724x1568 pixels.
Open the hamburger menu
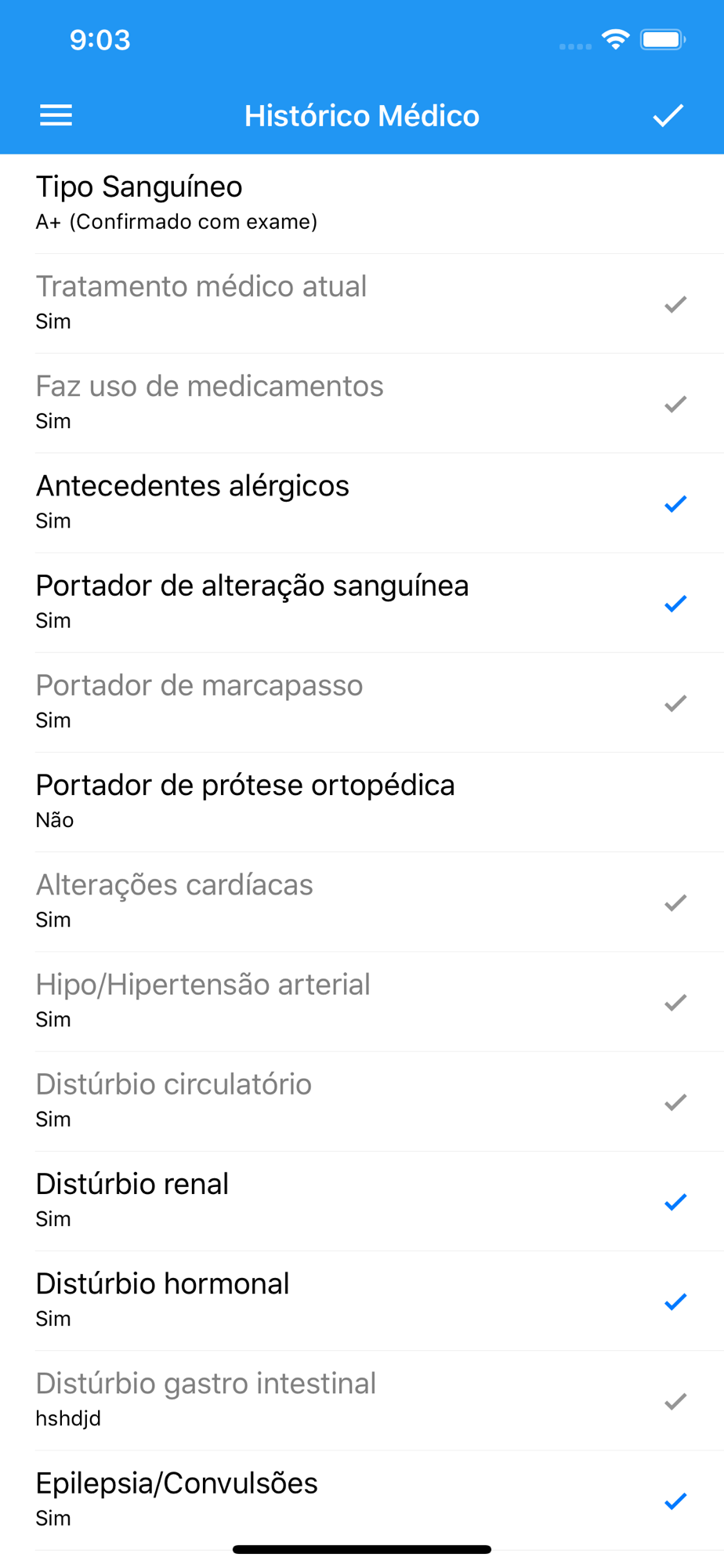[56, 115]
